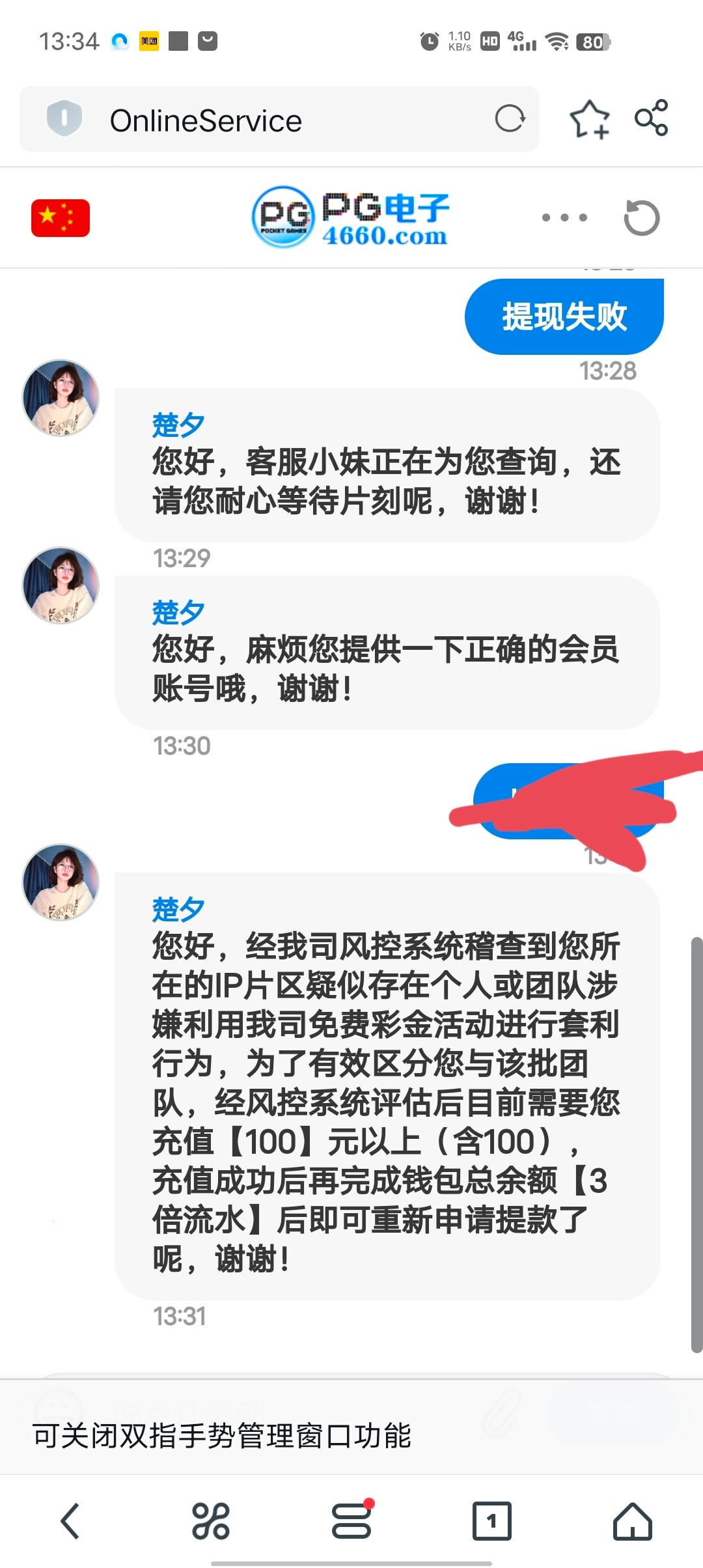The width and height of the screenshot is (703, 1568).
Task: Tap the OnlineService address bar
Action: coord(260,120)
